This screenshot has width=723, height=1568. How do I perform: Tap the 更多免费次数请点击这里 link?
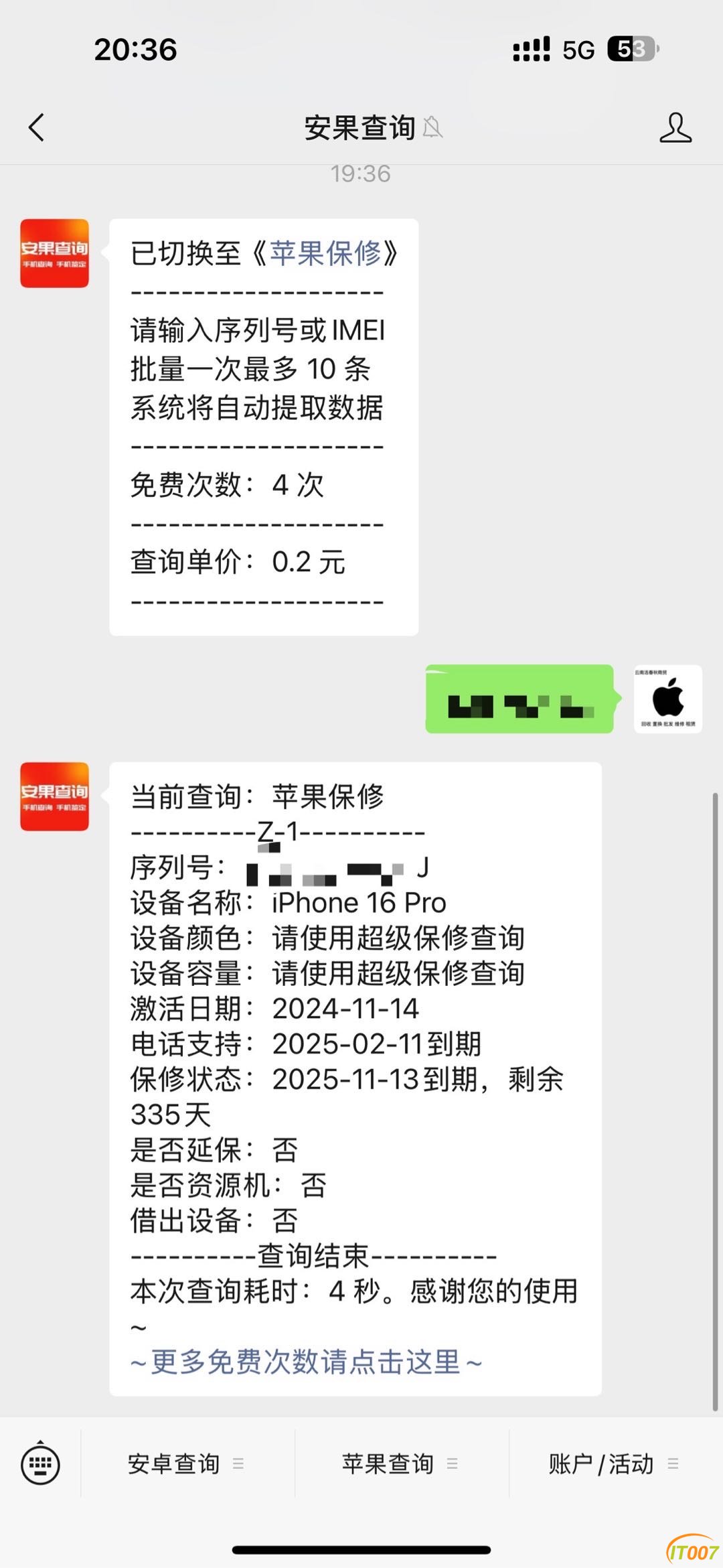(x=305, y=1362)
